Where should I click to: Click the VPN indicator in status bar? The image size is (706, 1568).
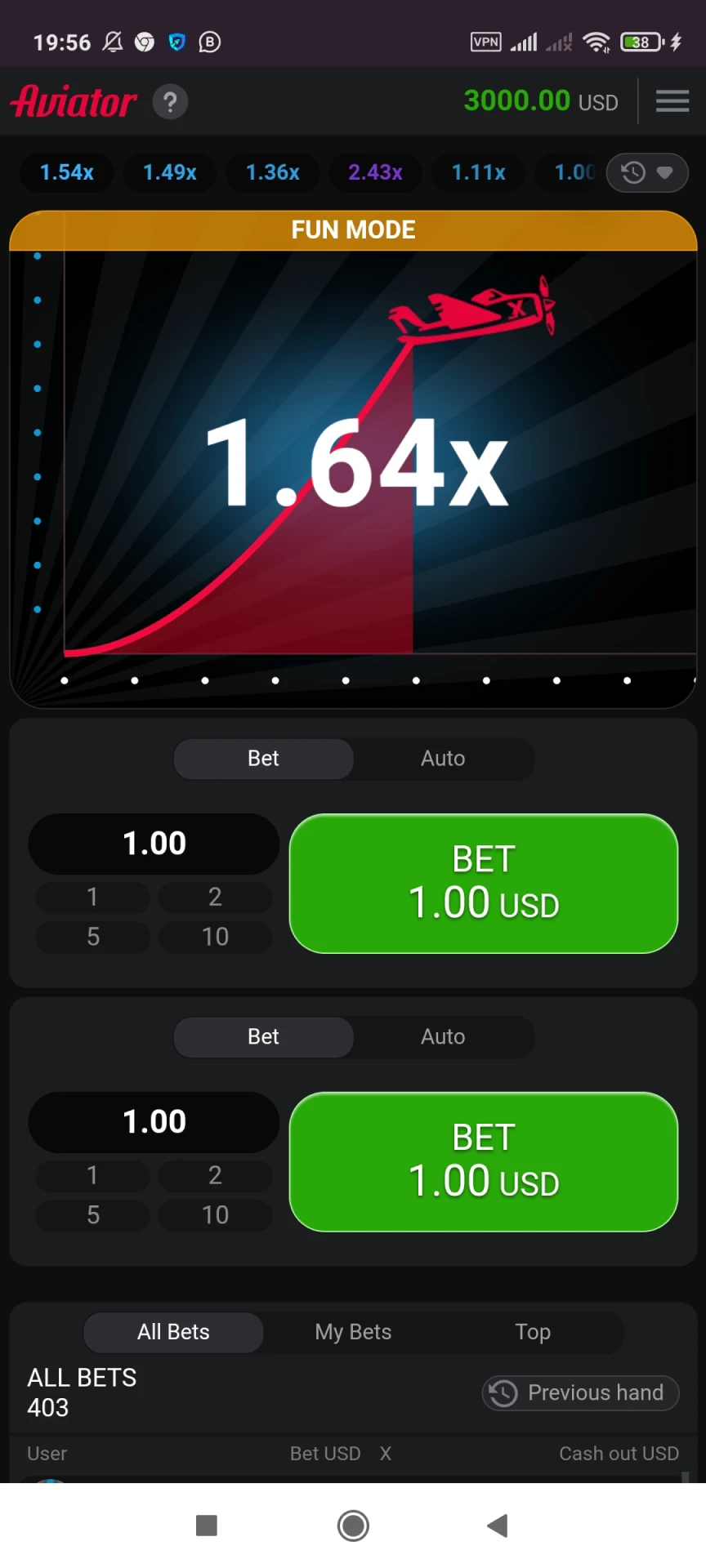(485, 41)
